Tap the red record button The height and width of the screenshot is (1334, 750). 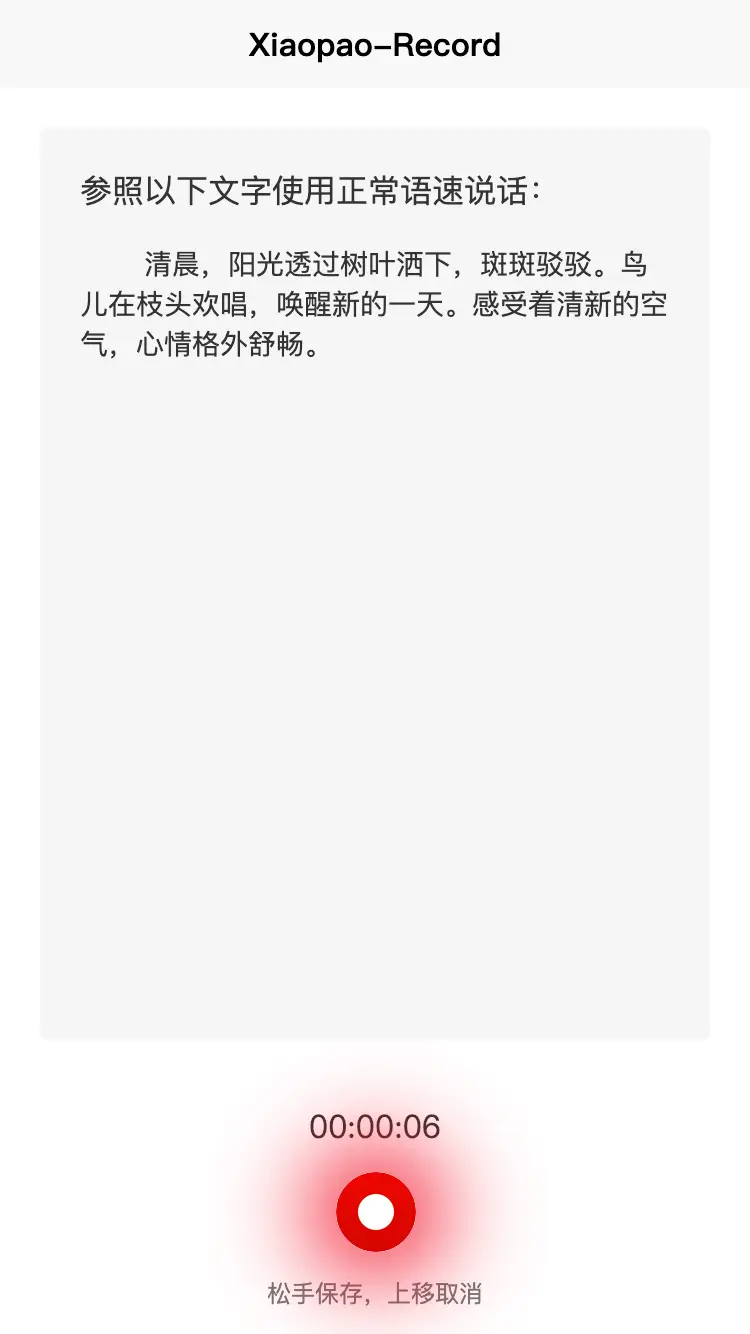tap(375, 1212)
